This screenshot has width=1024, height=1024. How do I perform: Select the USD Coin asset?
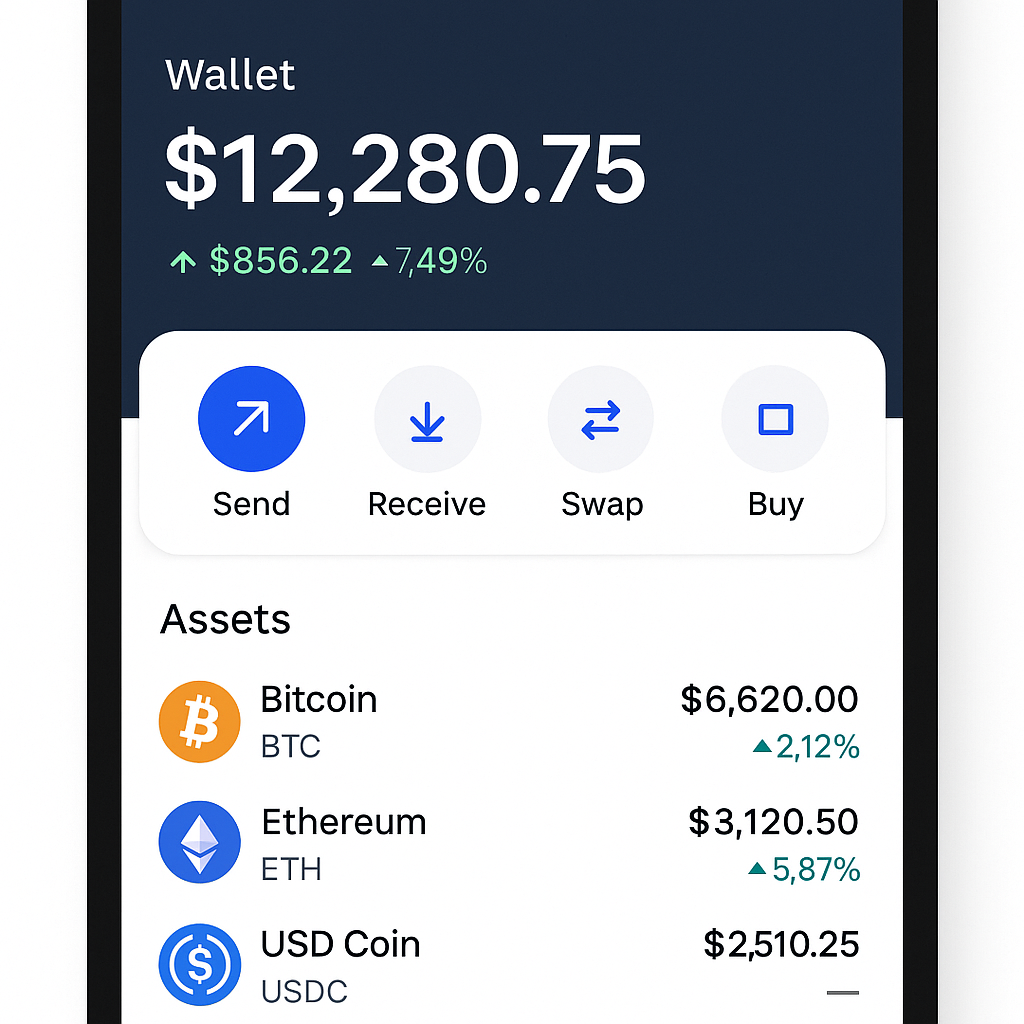(508, 965)
